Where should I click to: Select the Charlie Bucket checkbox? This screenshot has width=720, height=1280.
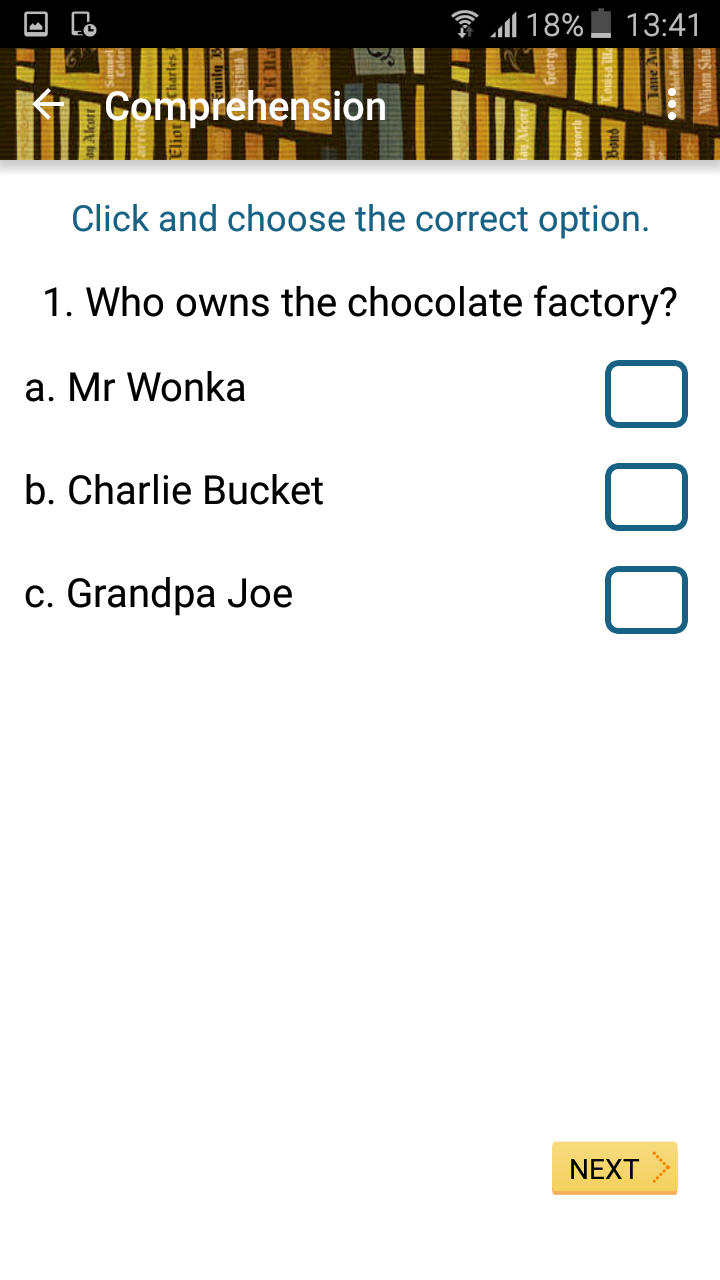[x=646, y=497]
